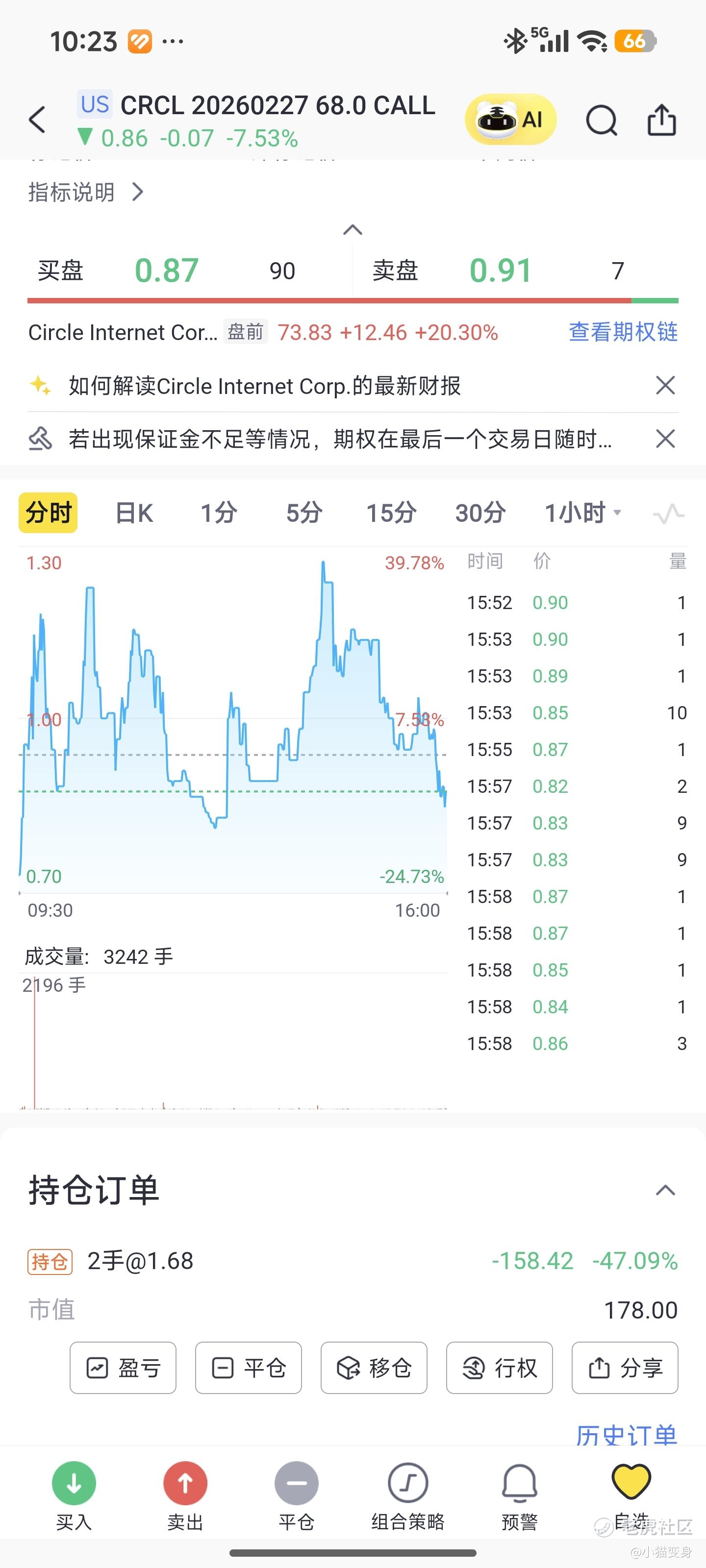Switch chart to 日K tab
The image size is (706, 1568).
[x=134, y=513]
